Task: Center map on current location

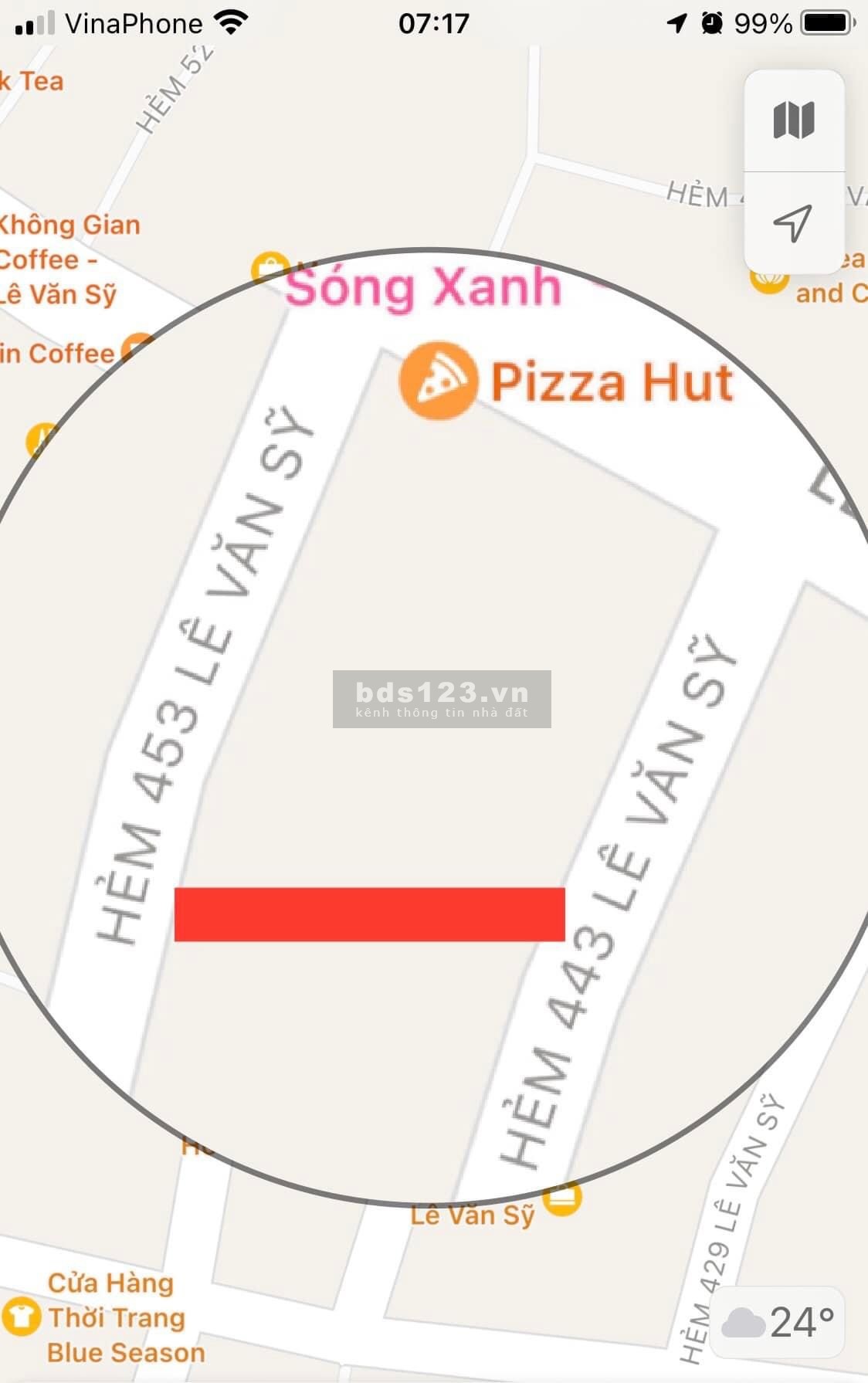Action: (x=793, y=223)
